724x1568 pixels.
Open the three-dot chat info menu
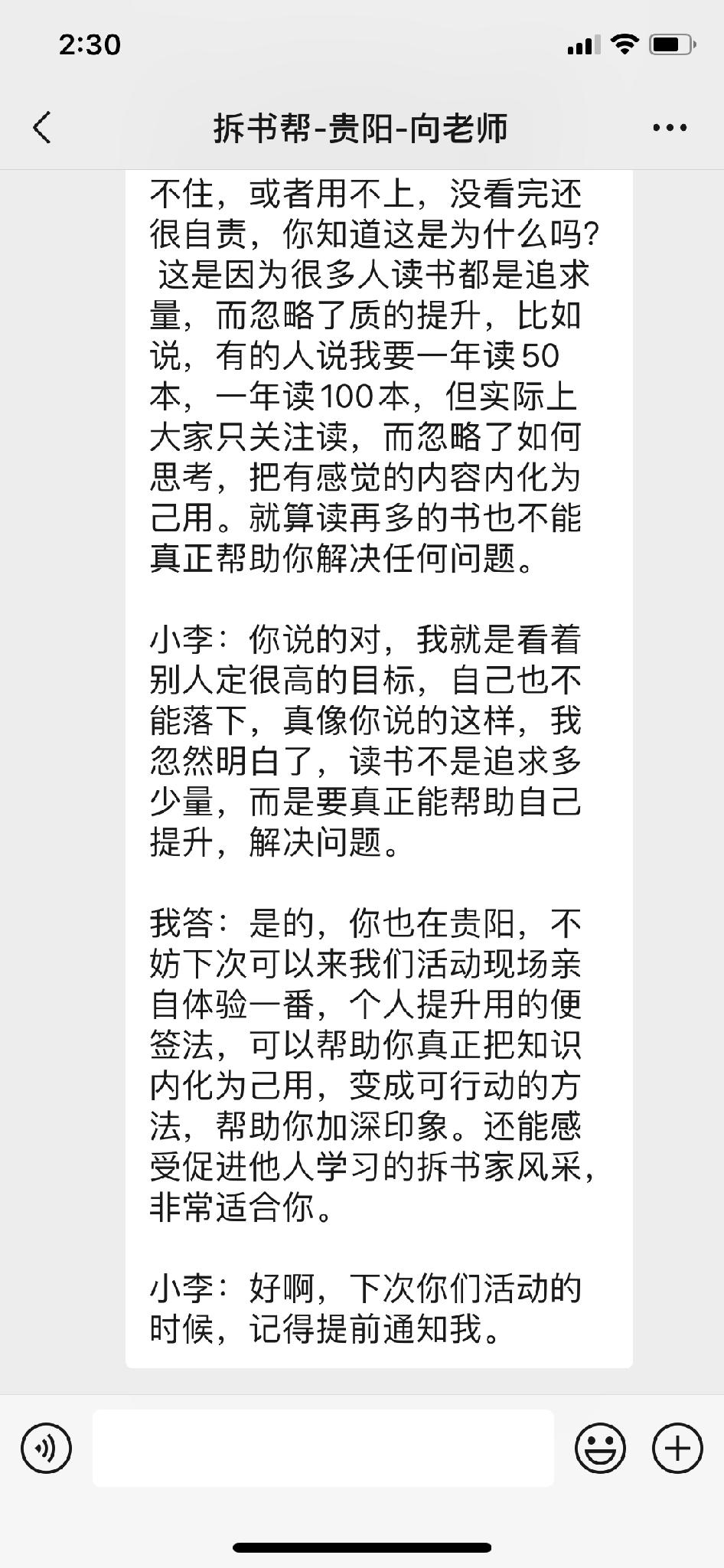click(670, 128)
